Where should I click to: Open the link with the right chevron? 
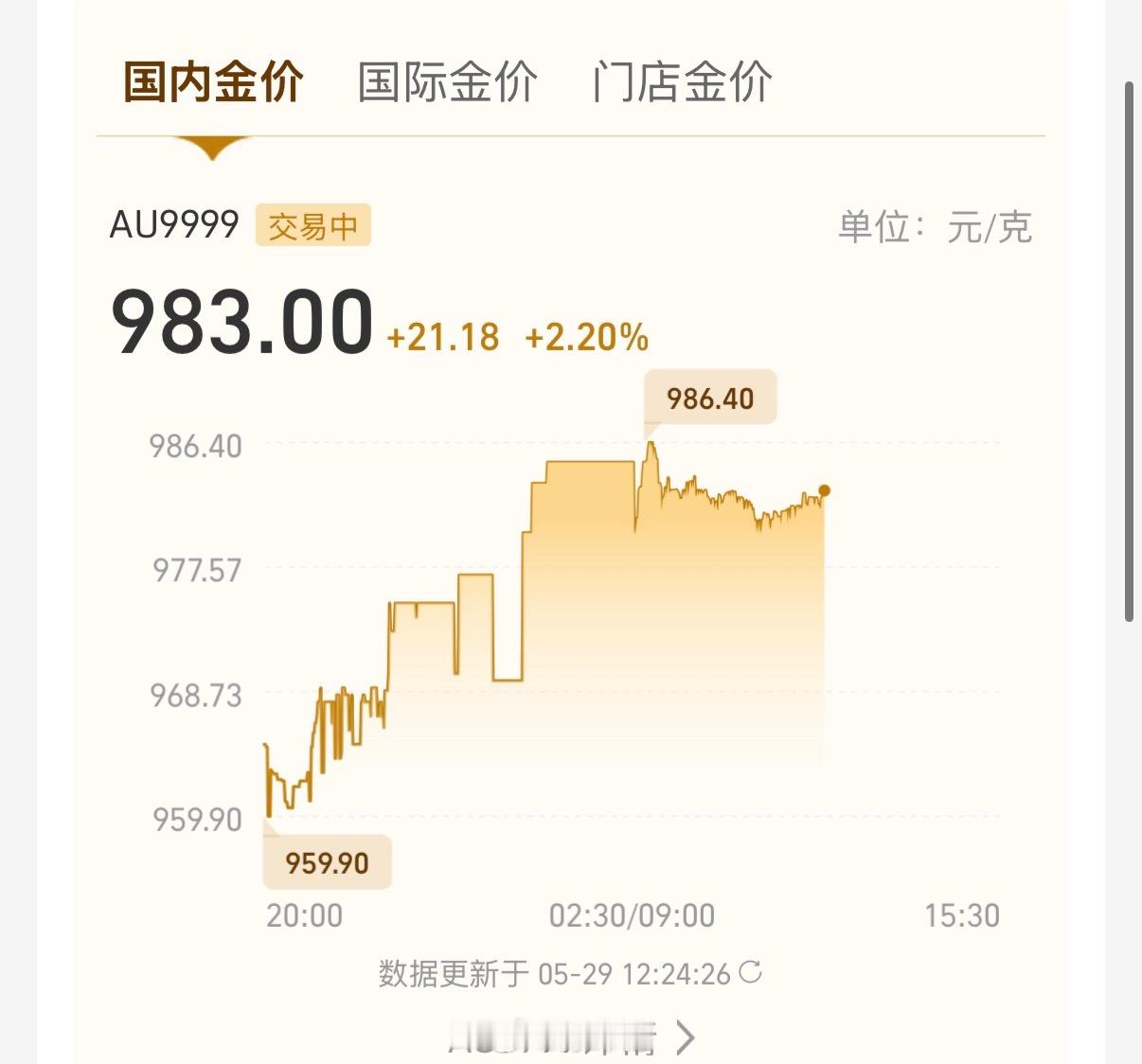pyautogui.click(x=573, y=1037)
